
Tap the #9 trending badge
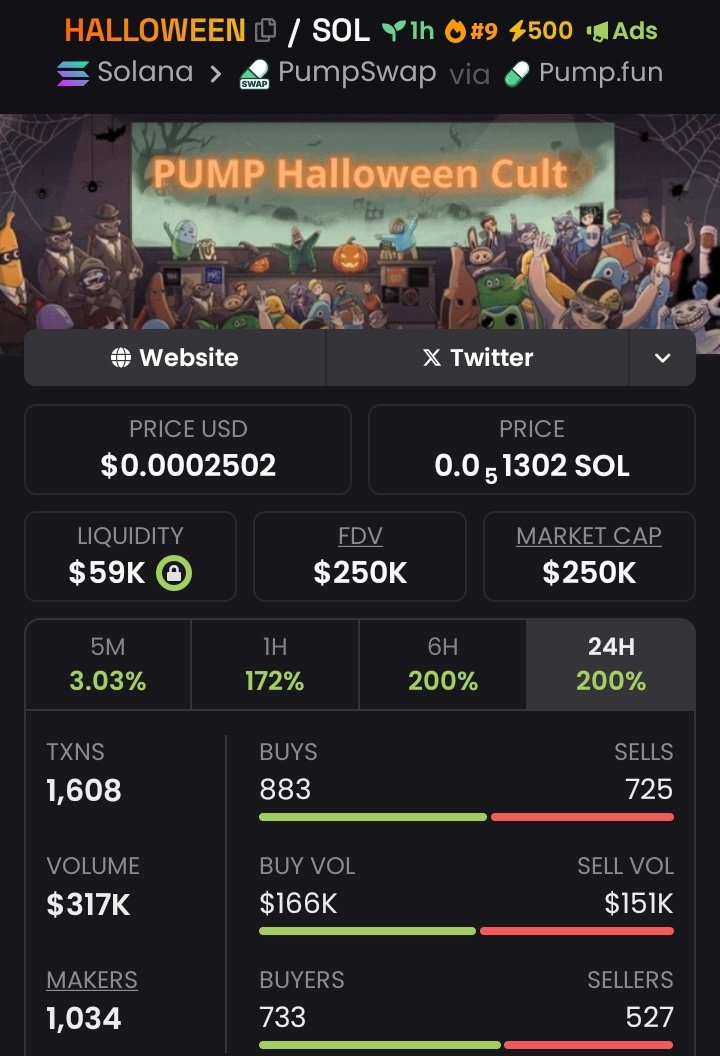(x=471, y=31)
